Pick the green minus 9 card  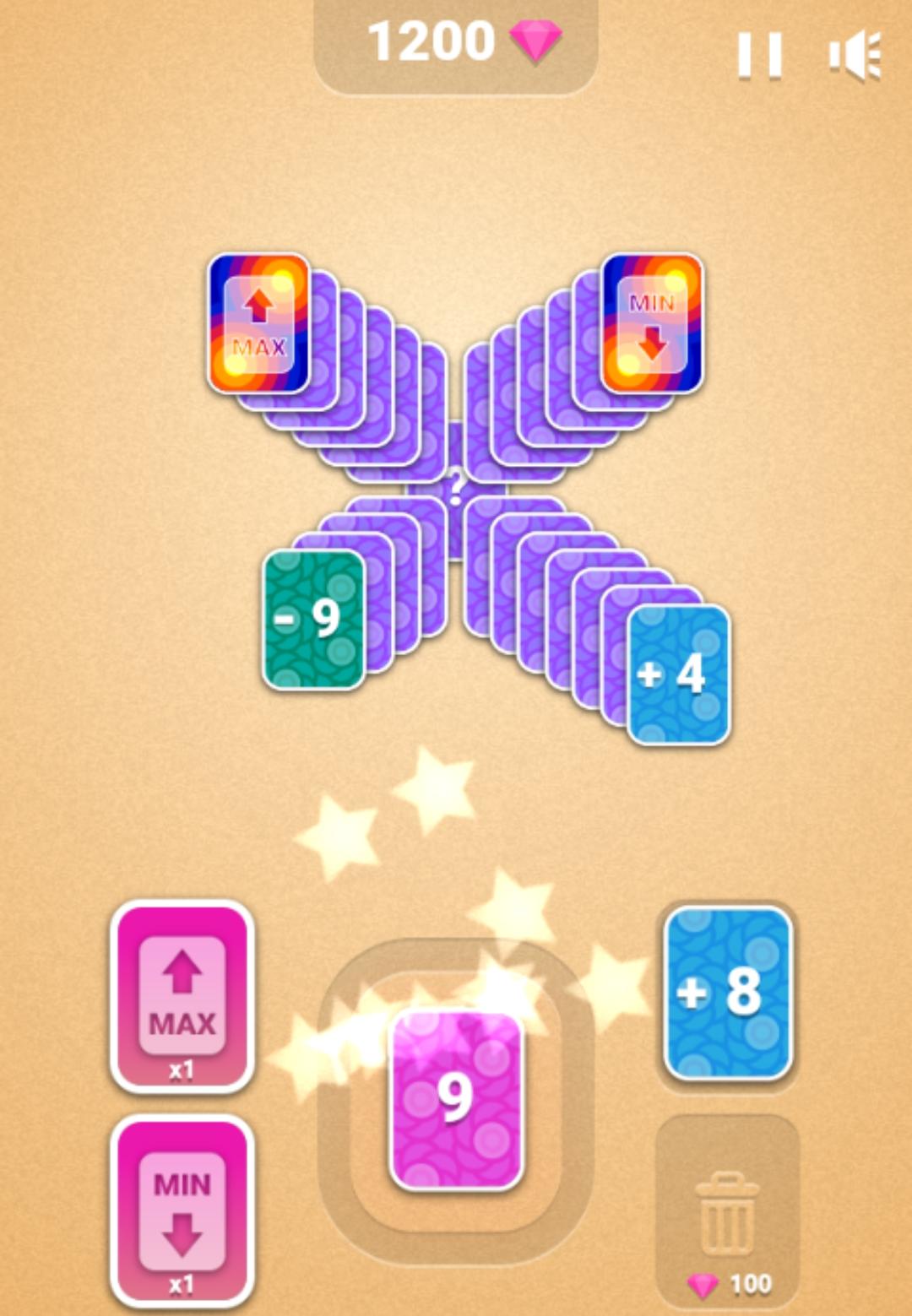tap(313, 619)
